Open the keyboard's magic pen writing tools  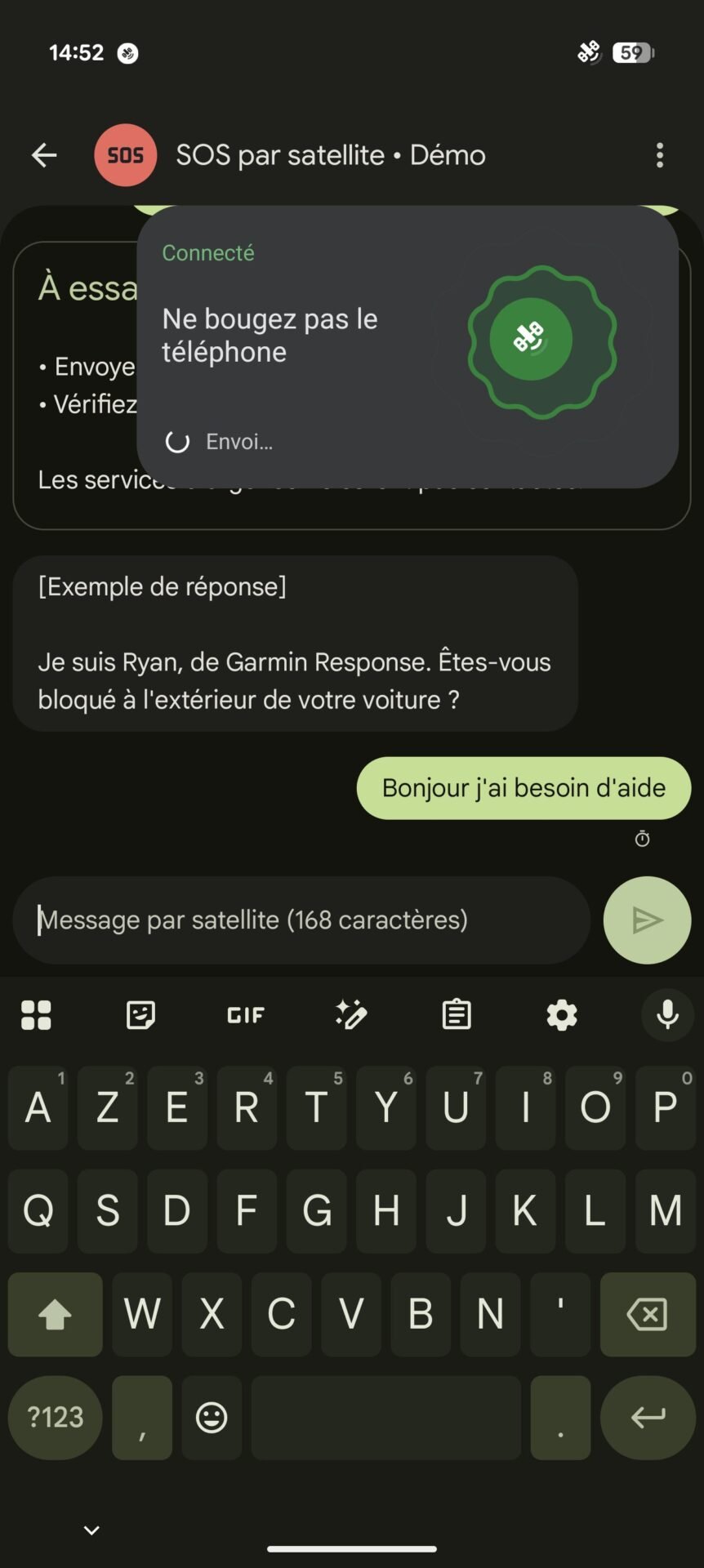[351, 1015]
